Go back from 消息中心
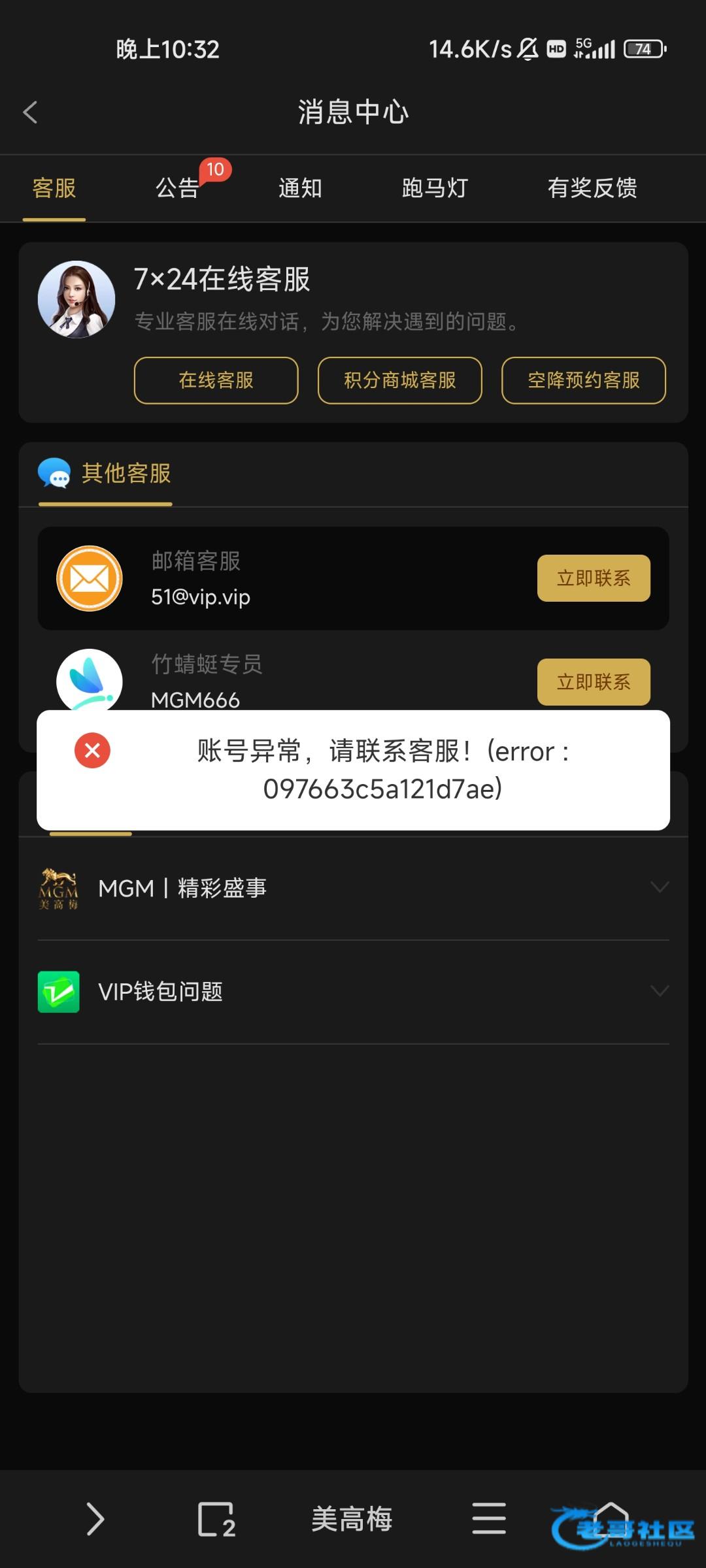706x1568 pixels. 30,112
